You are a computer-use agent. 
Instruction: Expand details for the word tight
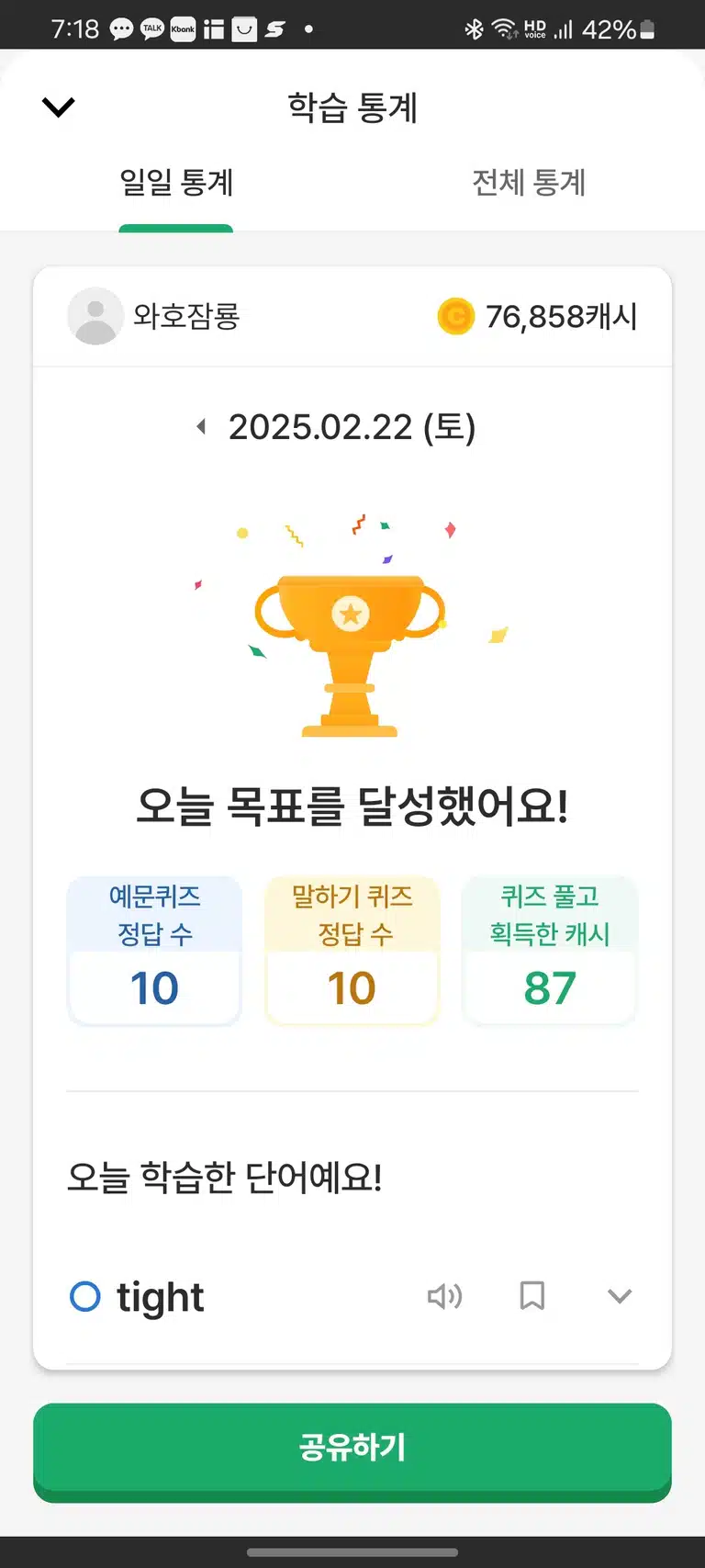[620, 1296]
